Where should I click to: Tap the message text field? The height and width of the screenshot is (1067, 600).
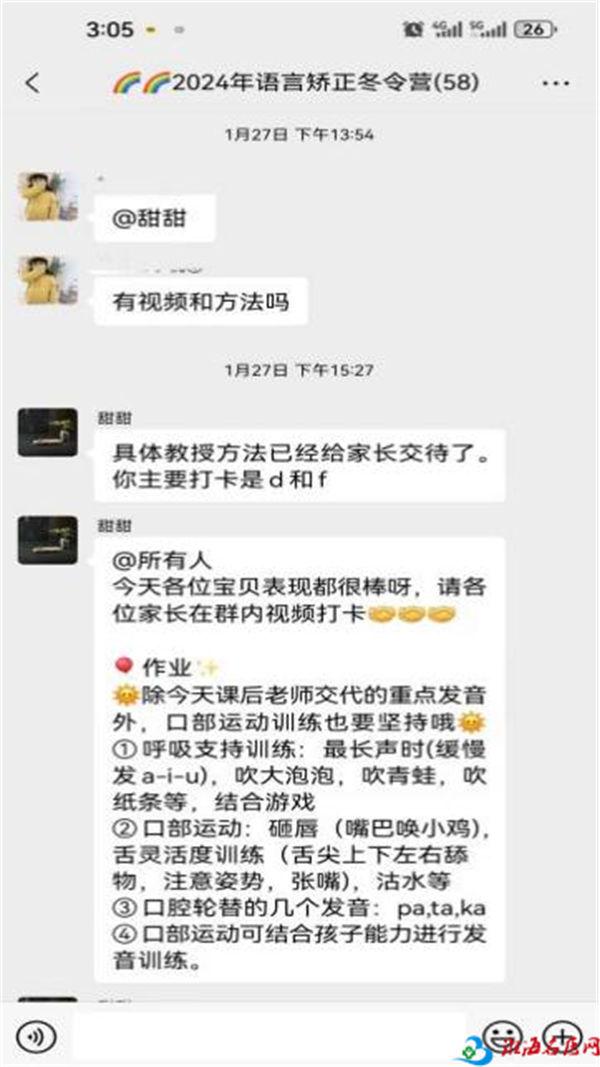tap(268, 1036)
